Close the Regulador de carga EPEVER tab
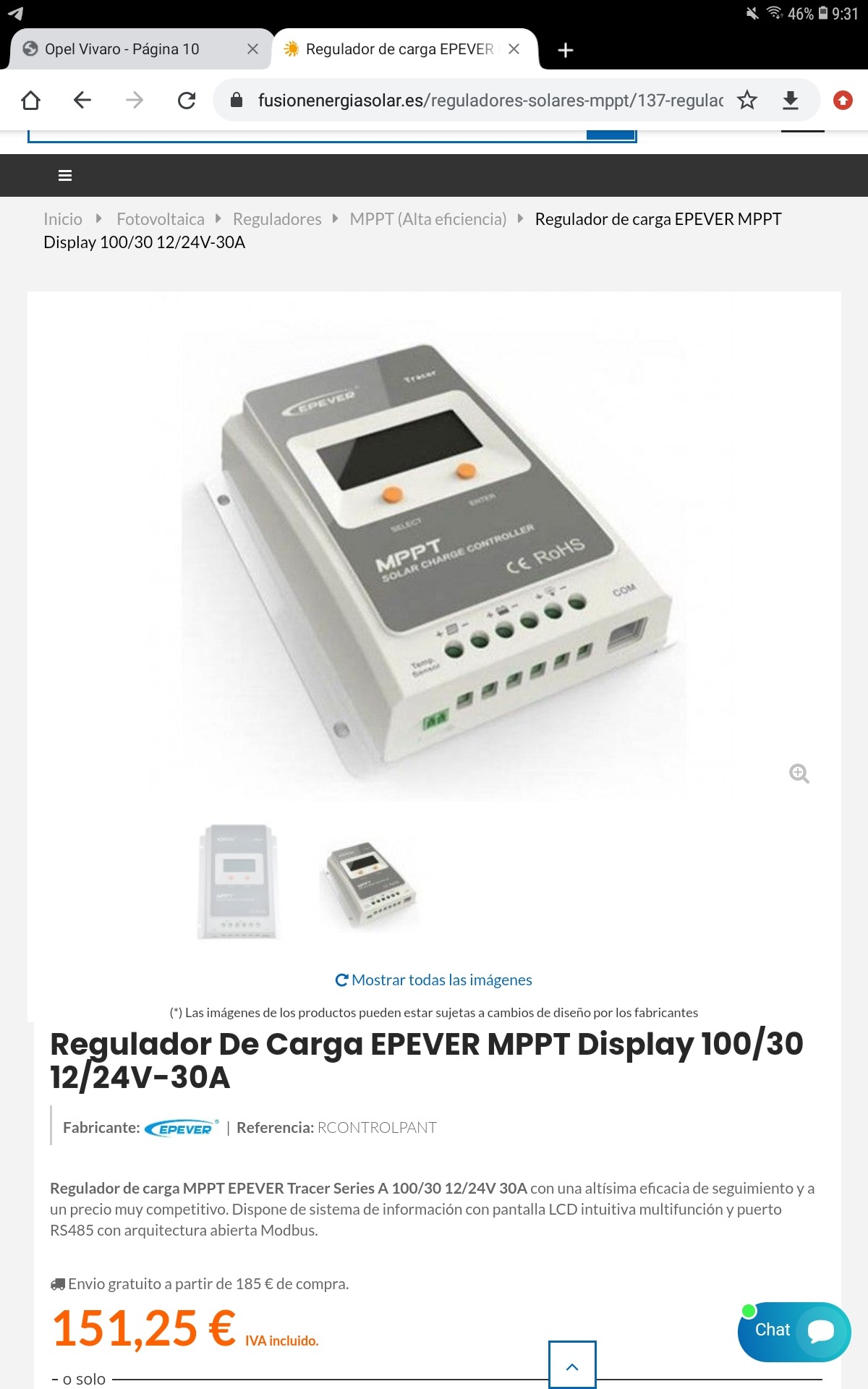868x1389 pixels. point(514,49)
